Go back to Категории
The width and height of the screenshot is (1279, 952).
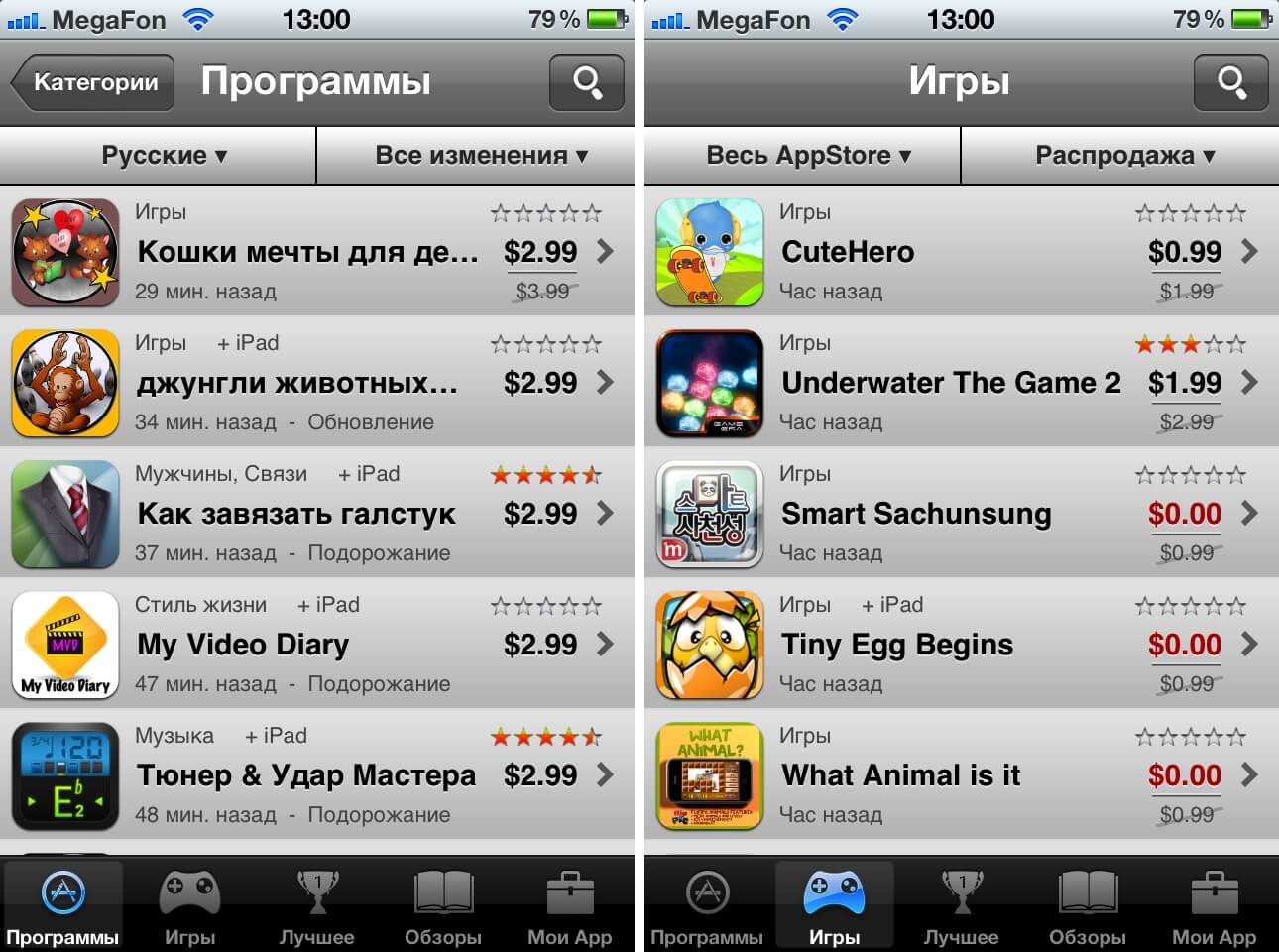point(94,82)
